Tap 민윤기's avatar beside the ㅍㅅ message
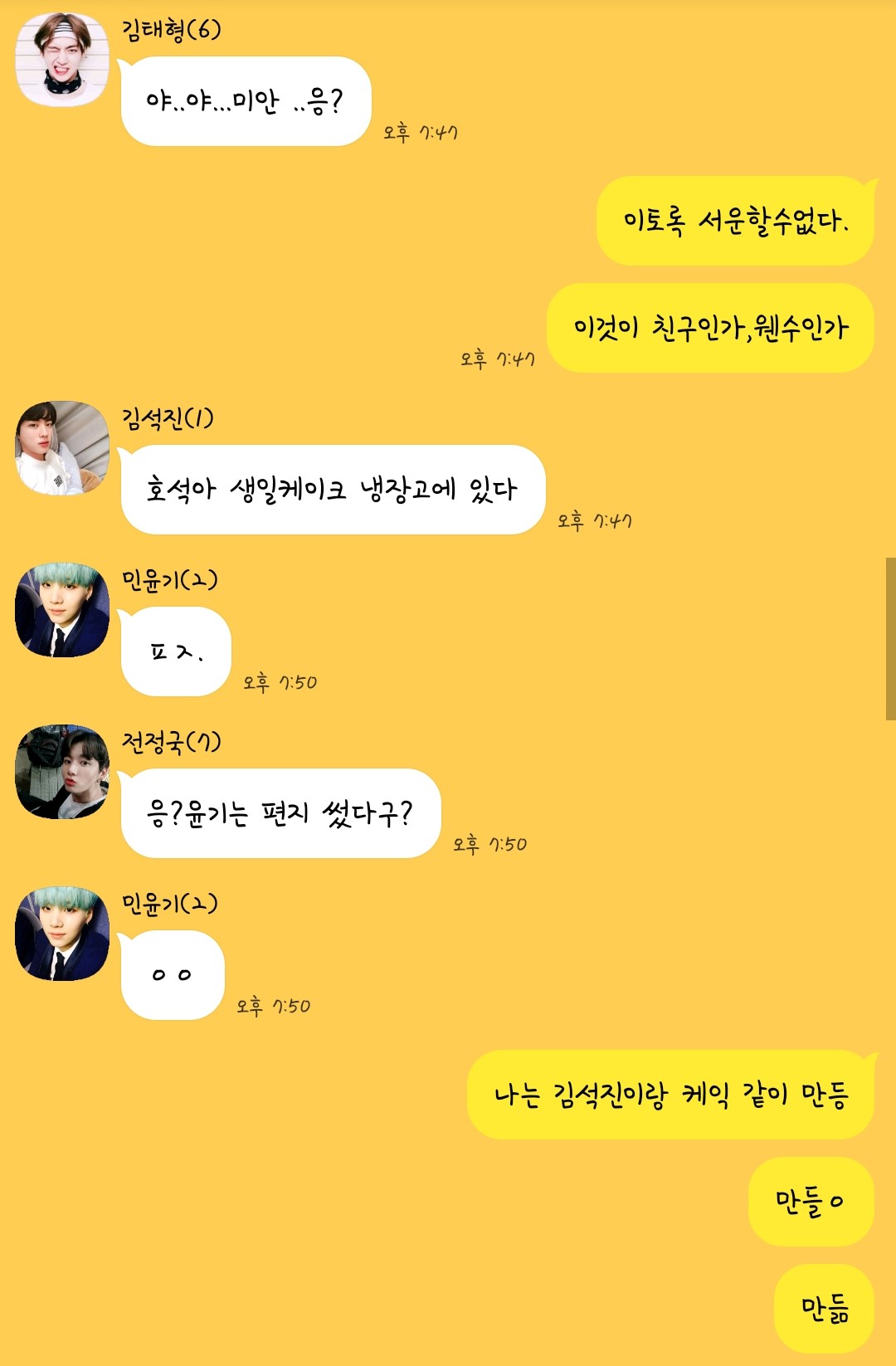 (62, 610)
